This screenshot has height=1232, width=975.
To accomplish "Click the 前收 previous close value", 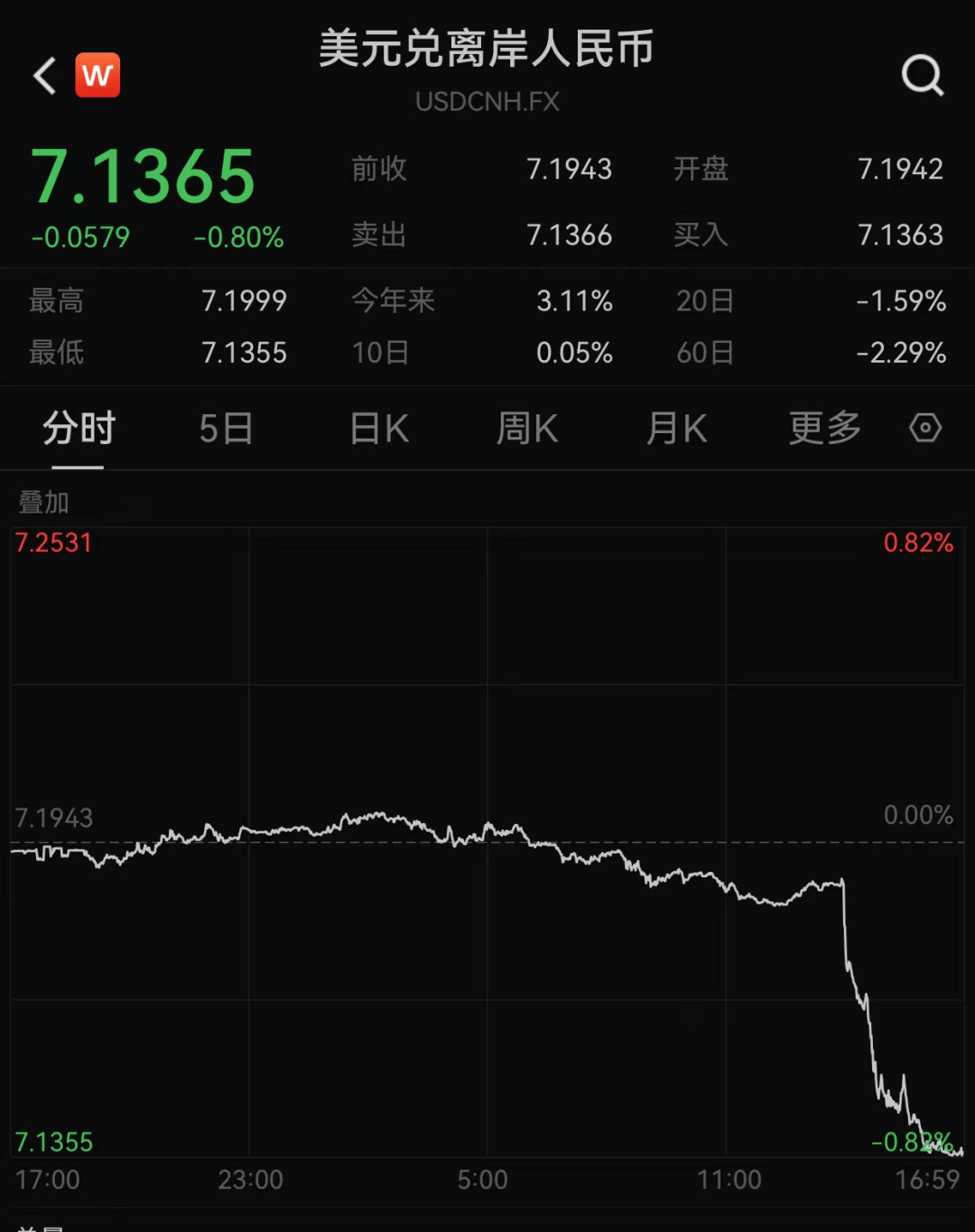I will (x=570, y=170).
